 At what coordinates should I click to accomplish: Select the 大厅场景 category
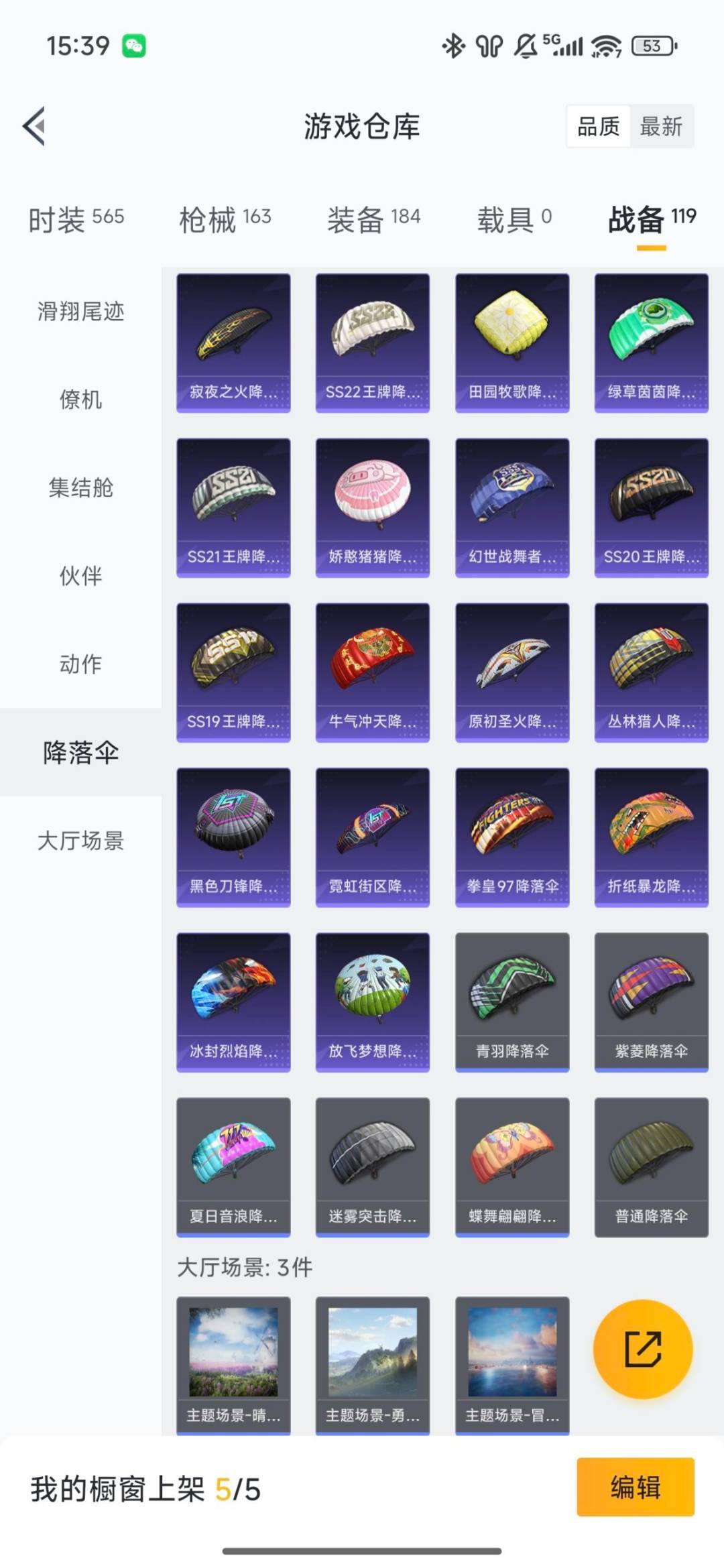click(x=80, y=841)
